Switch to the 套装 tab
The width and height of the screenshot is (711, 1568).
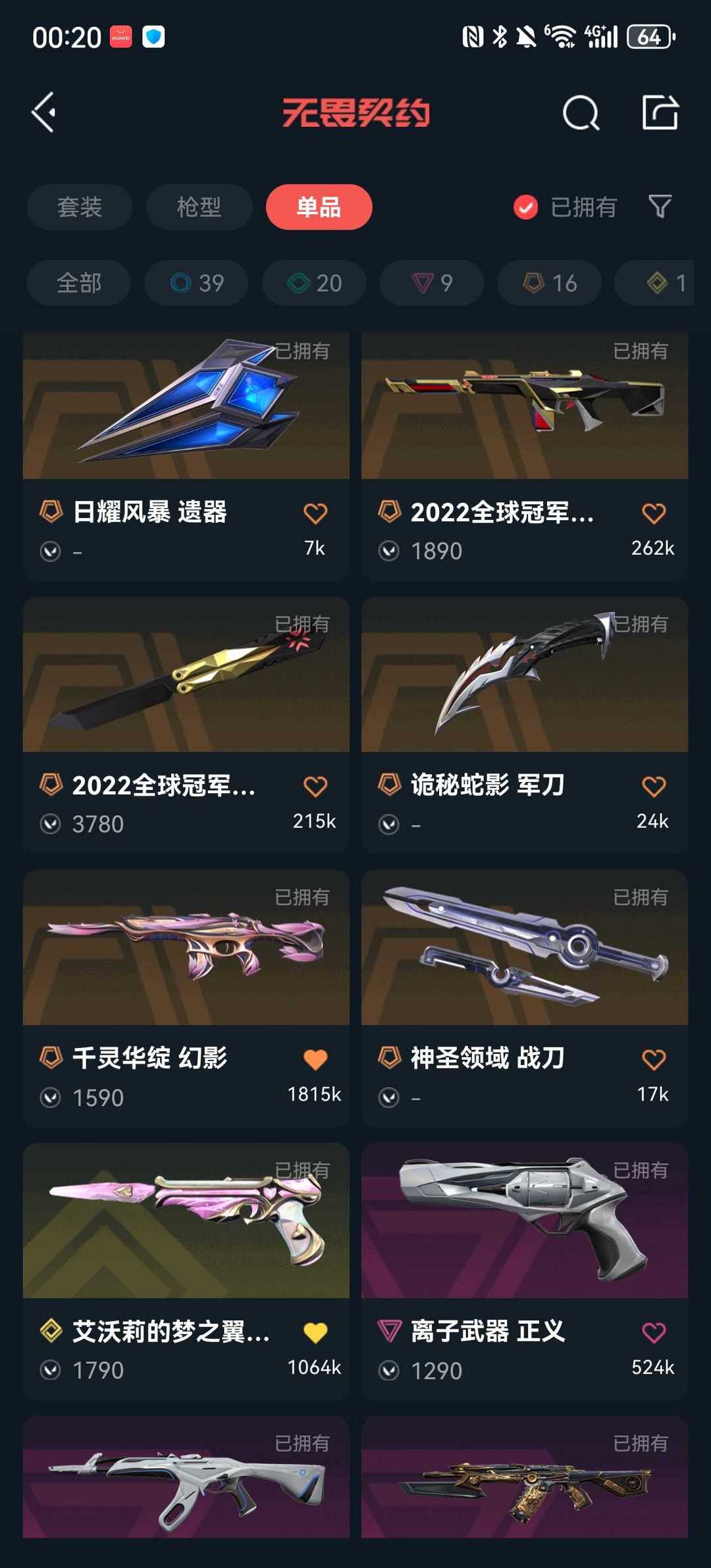click(x=80, y=207)
